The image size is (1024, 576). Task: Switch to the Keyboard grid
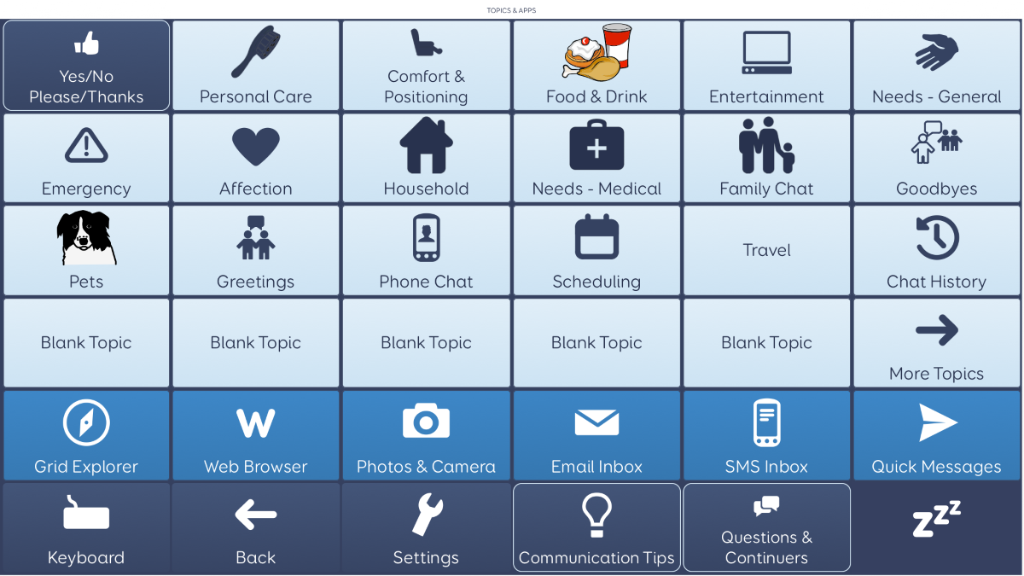[x=86, y=528]
